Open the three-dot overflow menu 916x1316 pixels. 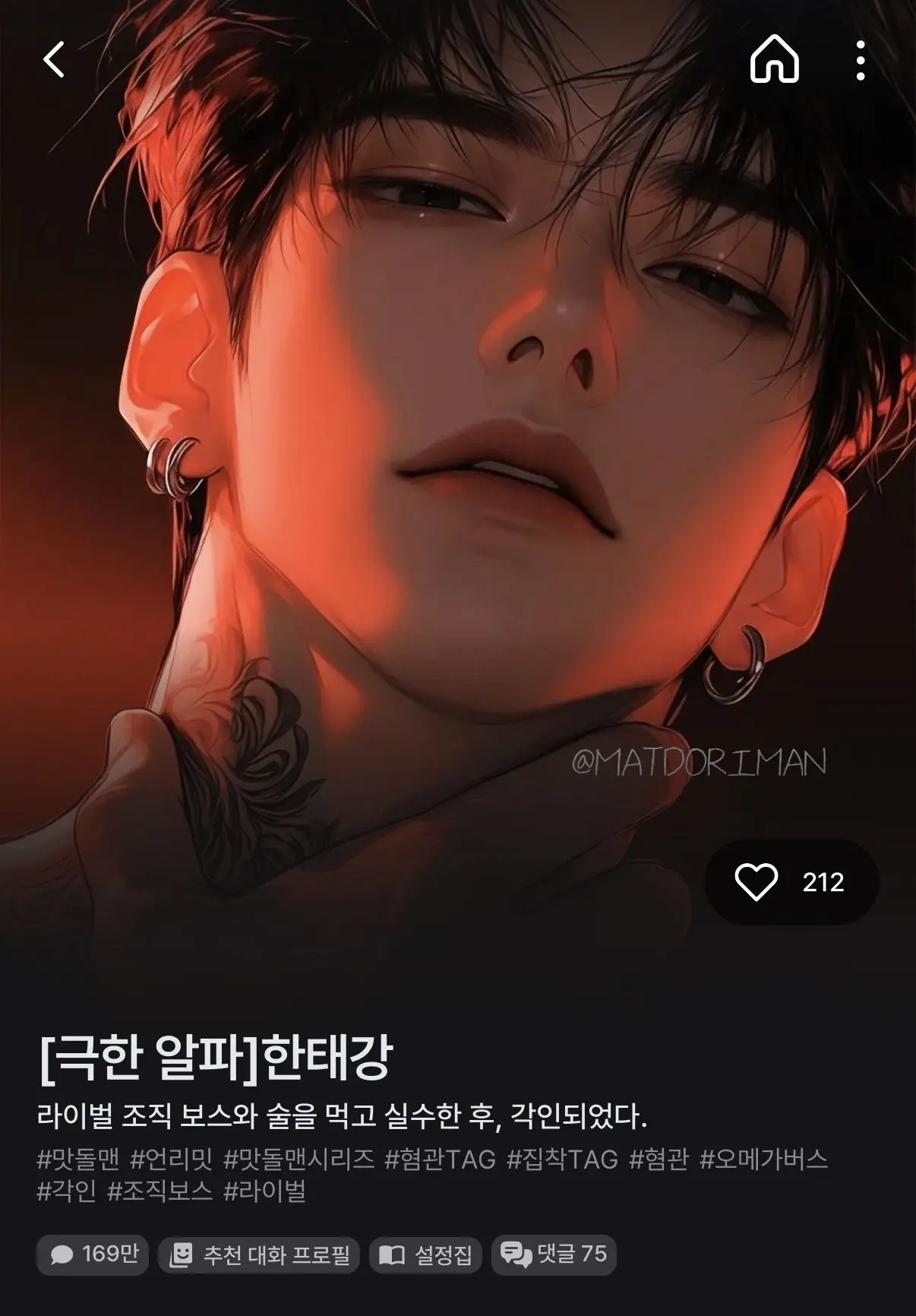[860, 60]
